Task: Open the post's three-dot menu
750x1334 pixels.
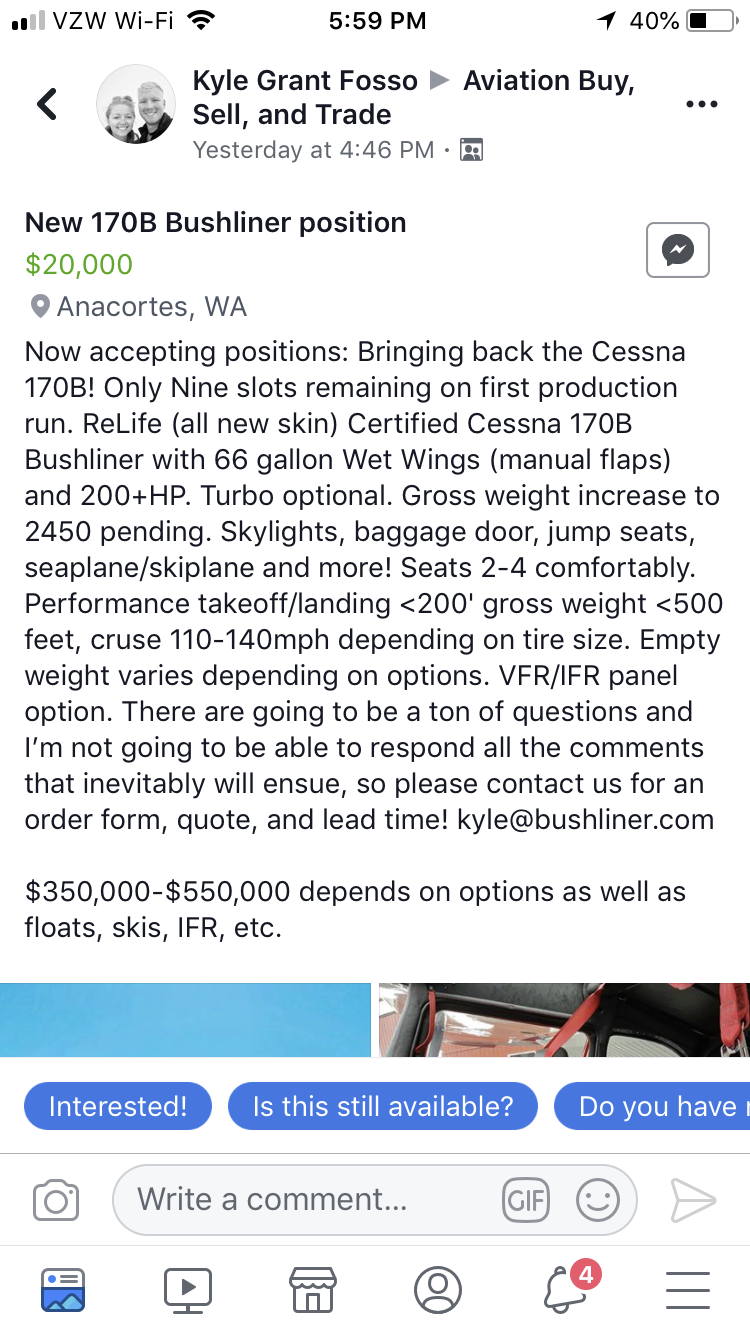Action: [701, 104]
